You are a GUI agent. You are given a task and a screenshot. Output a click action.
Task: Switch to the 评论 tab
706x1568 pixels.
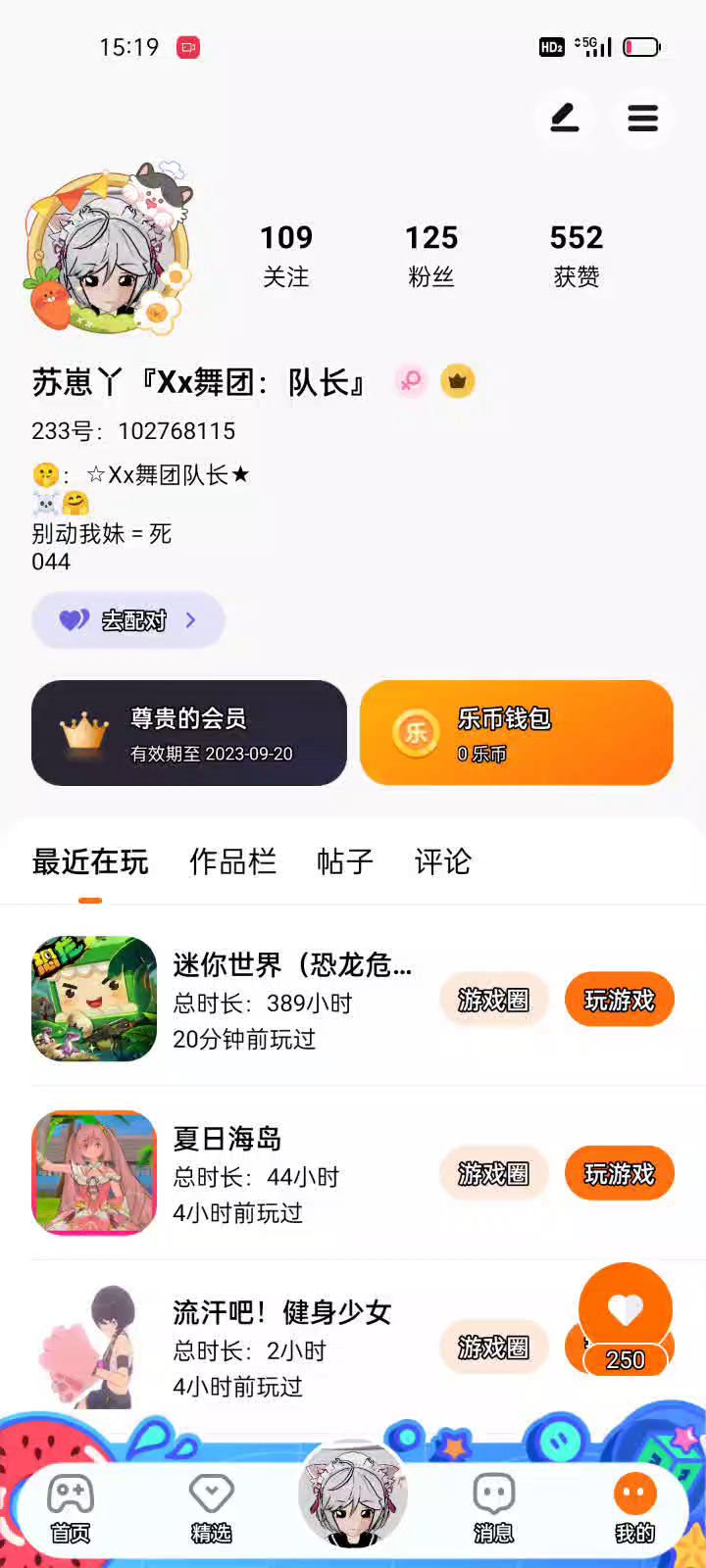442,861
